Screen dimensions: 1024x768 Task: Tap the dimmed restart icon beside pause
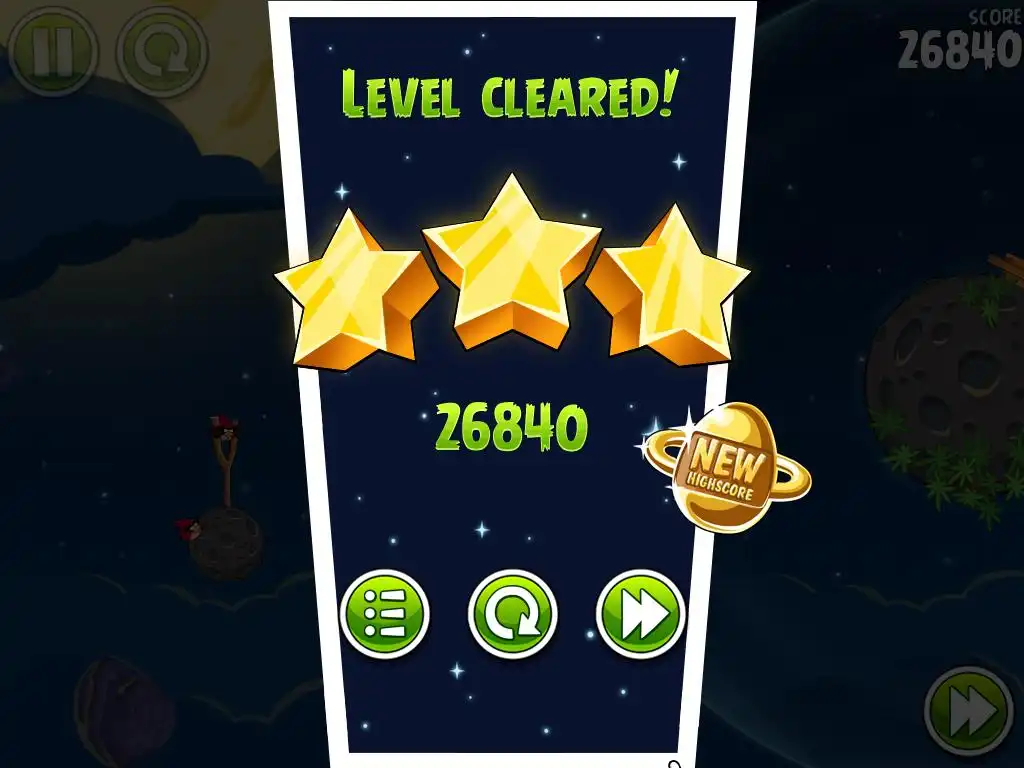161,52
